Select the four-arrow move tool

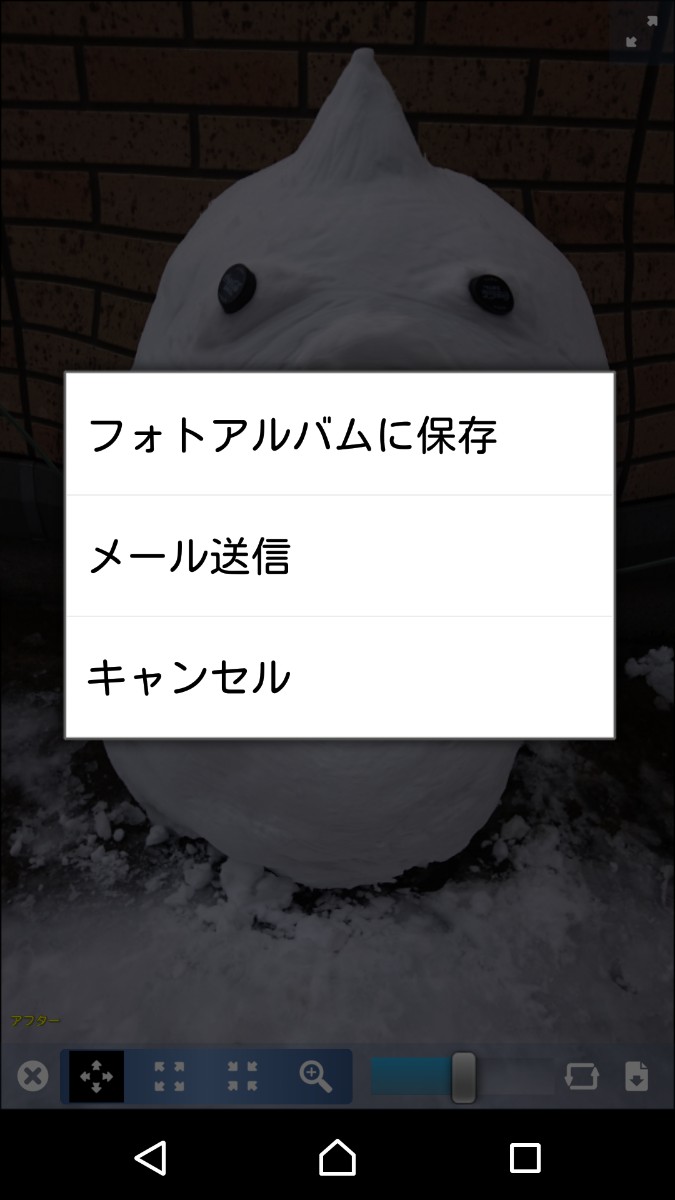tap(96, 1076)
